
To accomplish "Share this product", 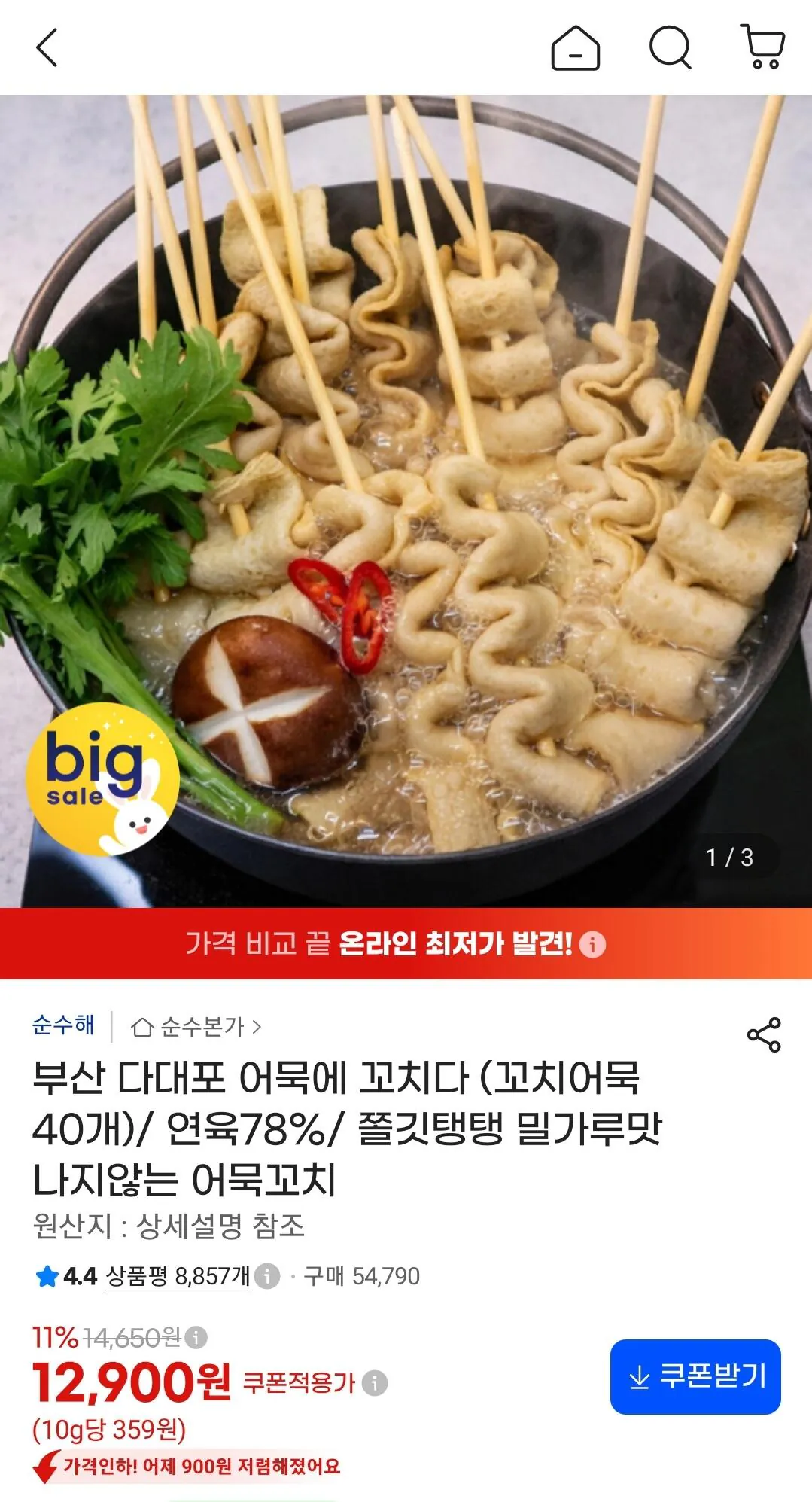I will click(764, 1034).
